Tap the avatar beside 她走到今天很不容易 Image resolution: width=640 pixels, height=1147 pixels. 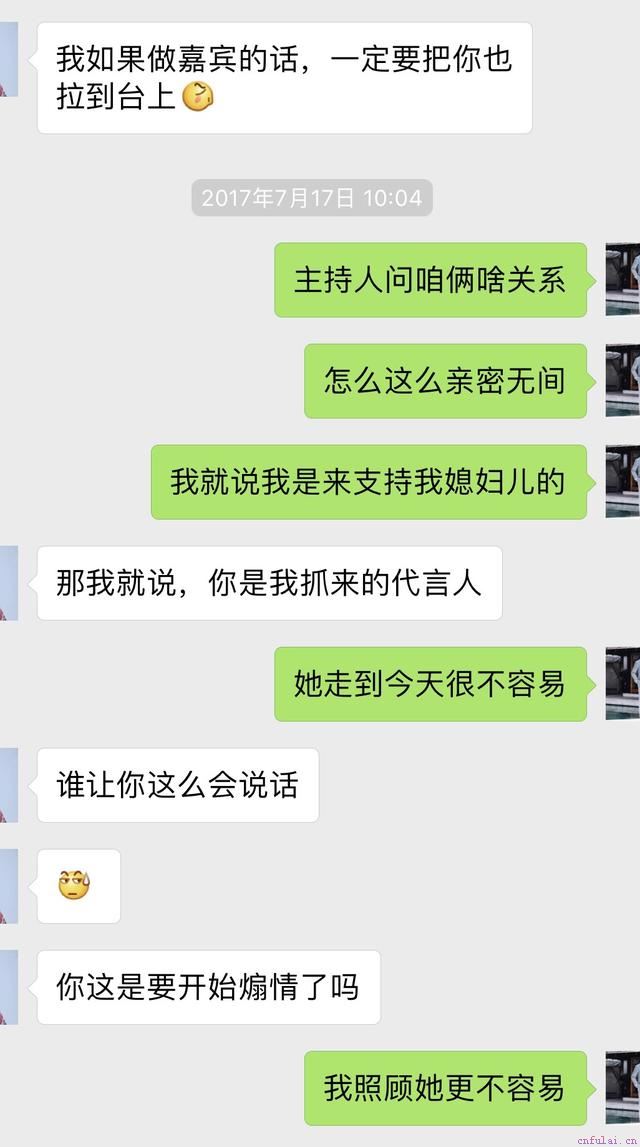click(623, 683)
